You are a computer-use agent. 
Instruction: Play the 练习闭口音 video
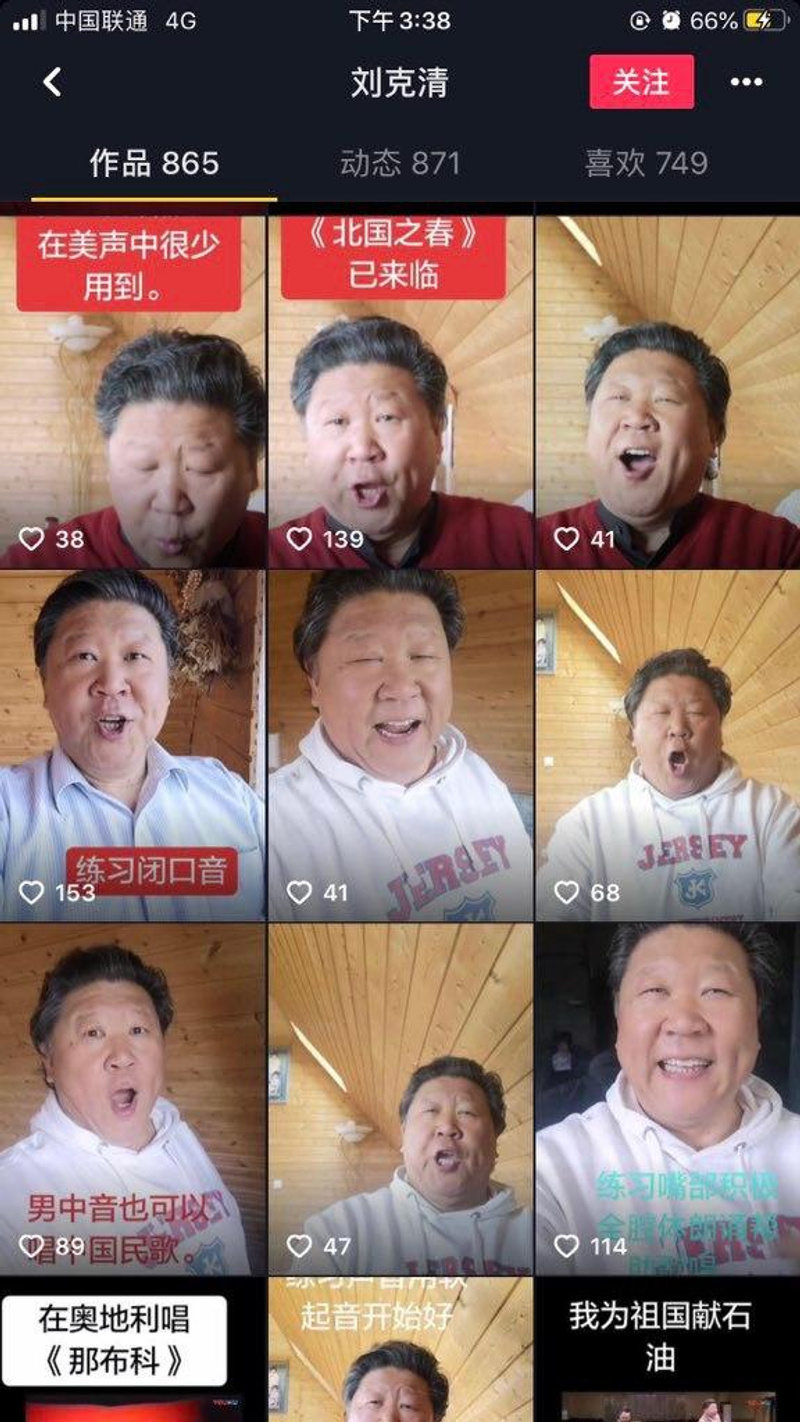132,745
